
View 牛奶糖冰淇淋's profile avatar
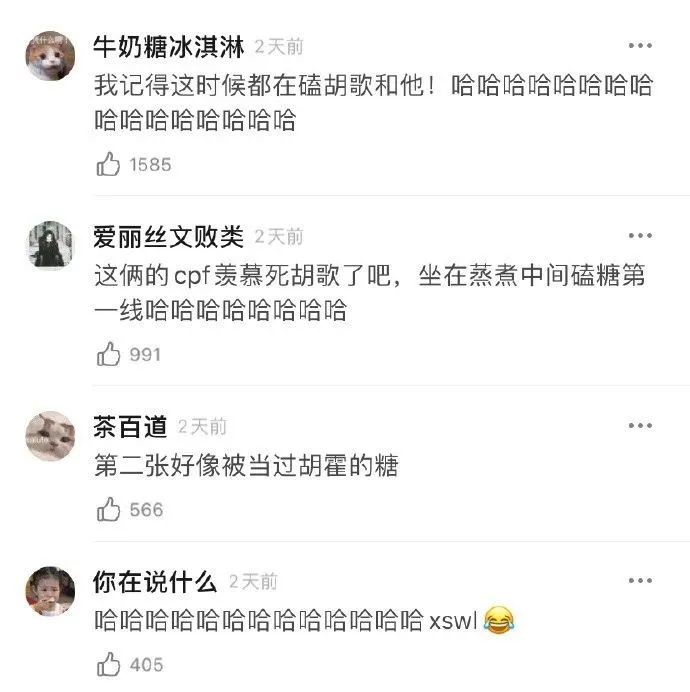pyautogui.click(x=50, y=56)
